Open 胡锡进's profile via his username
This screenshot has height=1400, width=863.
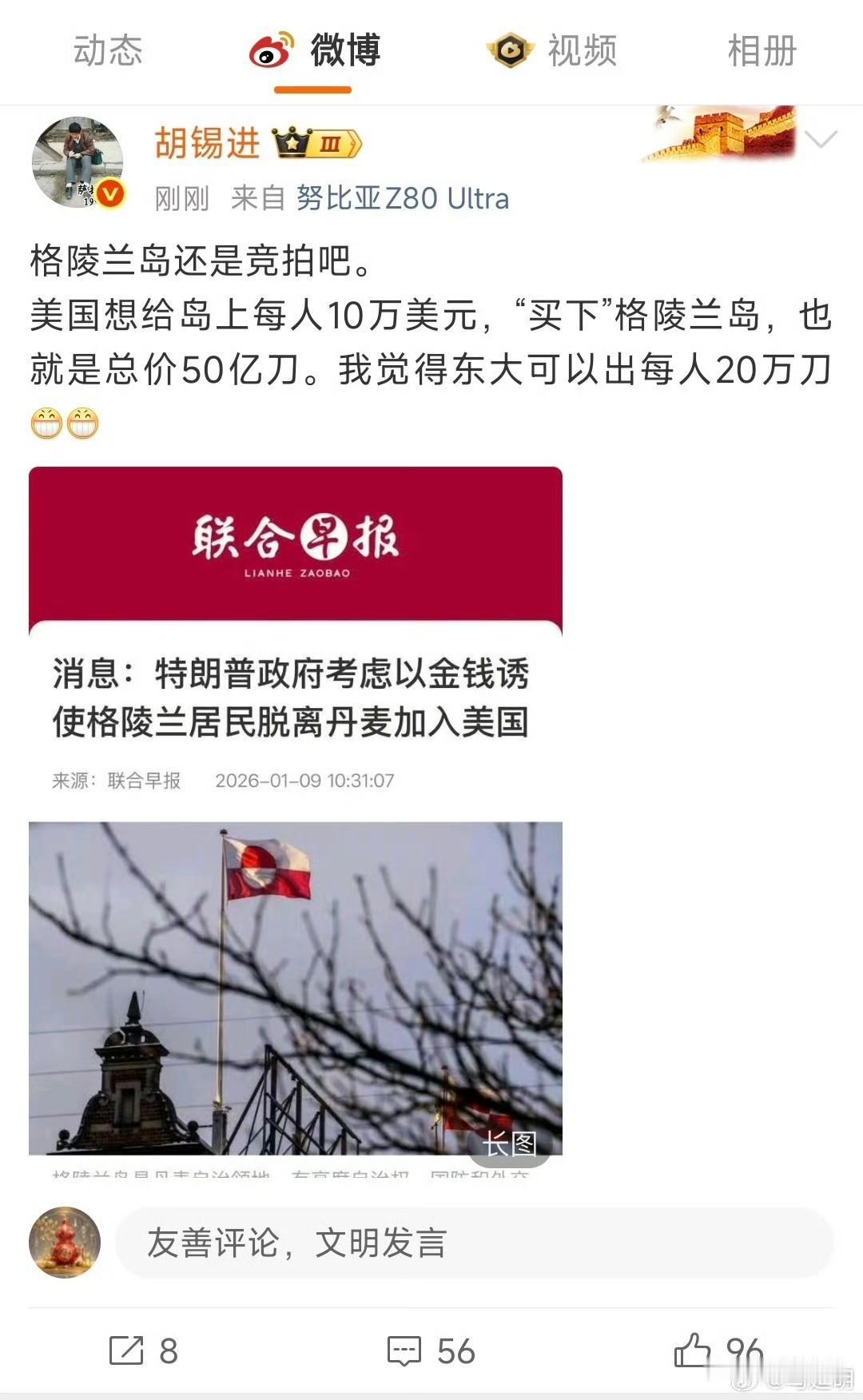click(x=208, y=144)
